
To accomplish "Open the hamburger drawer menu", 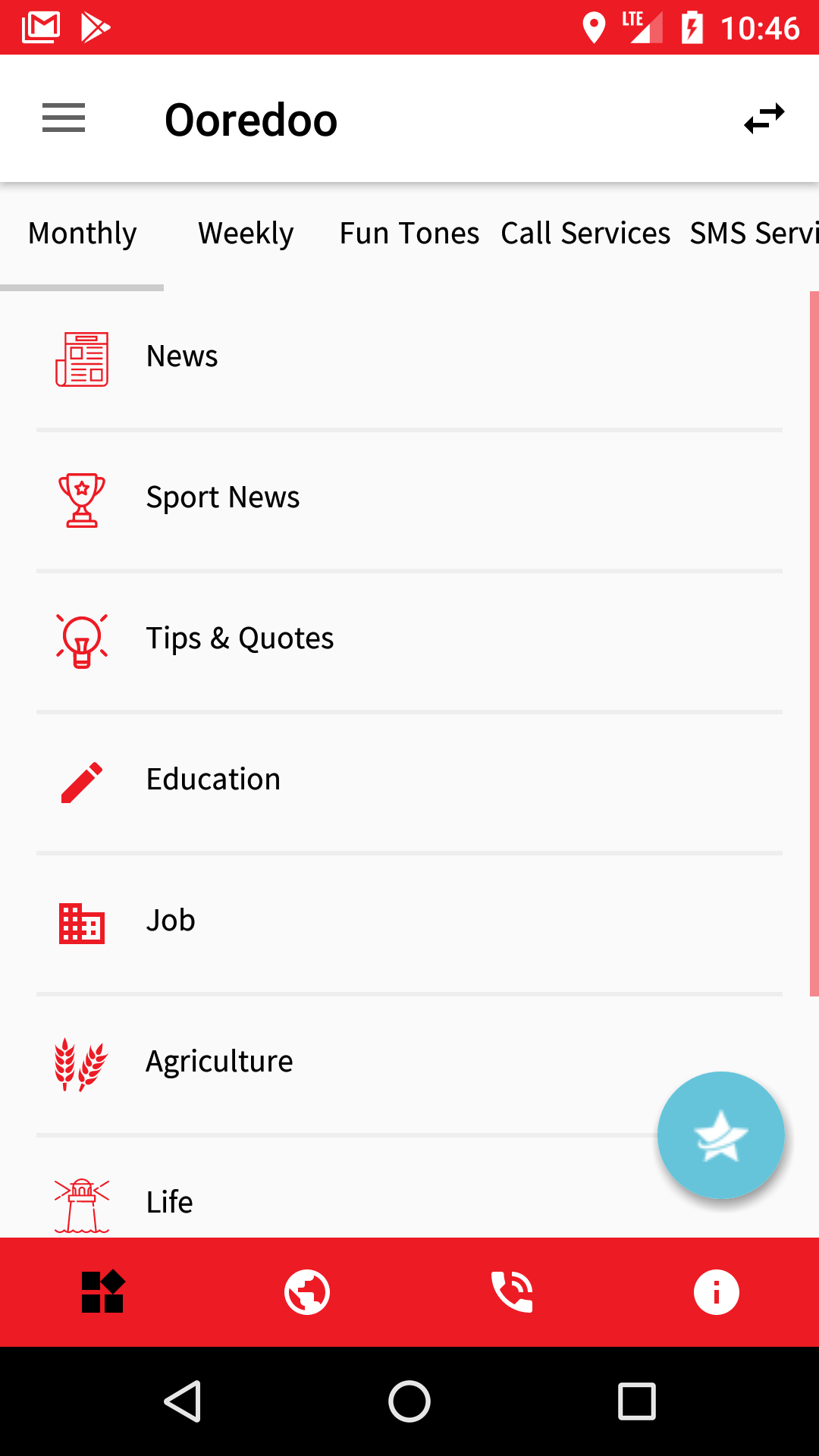I will (64, 118).
